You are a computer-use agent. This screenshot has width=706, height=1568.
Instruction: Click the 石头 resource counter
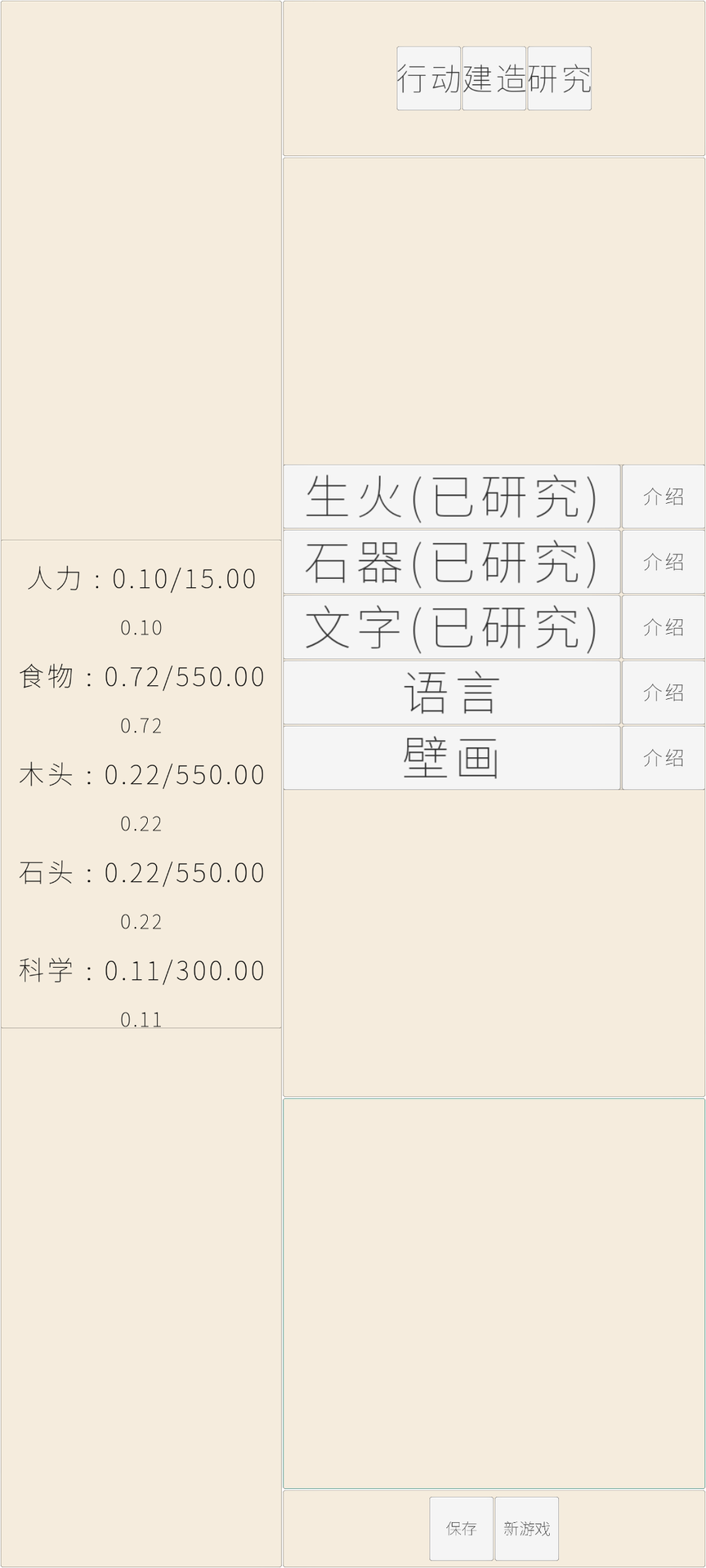coord(139,873)
